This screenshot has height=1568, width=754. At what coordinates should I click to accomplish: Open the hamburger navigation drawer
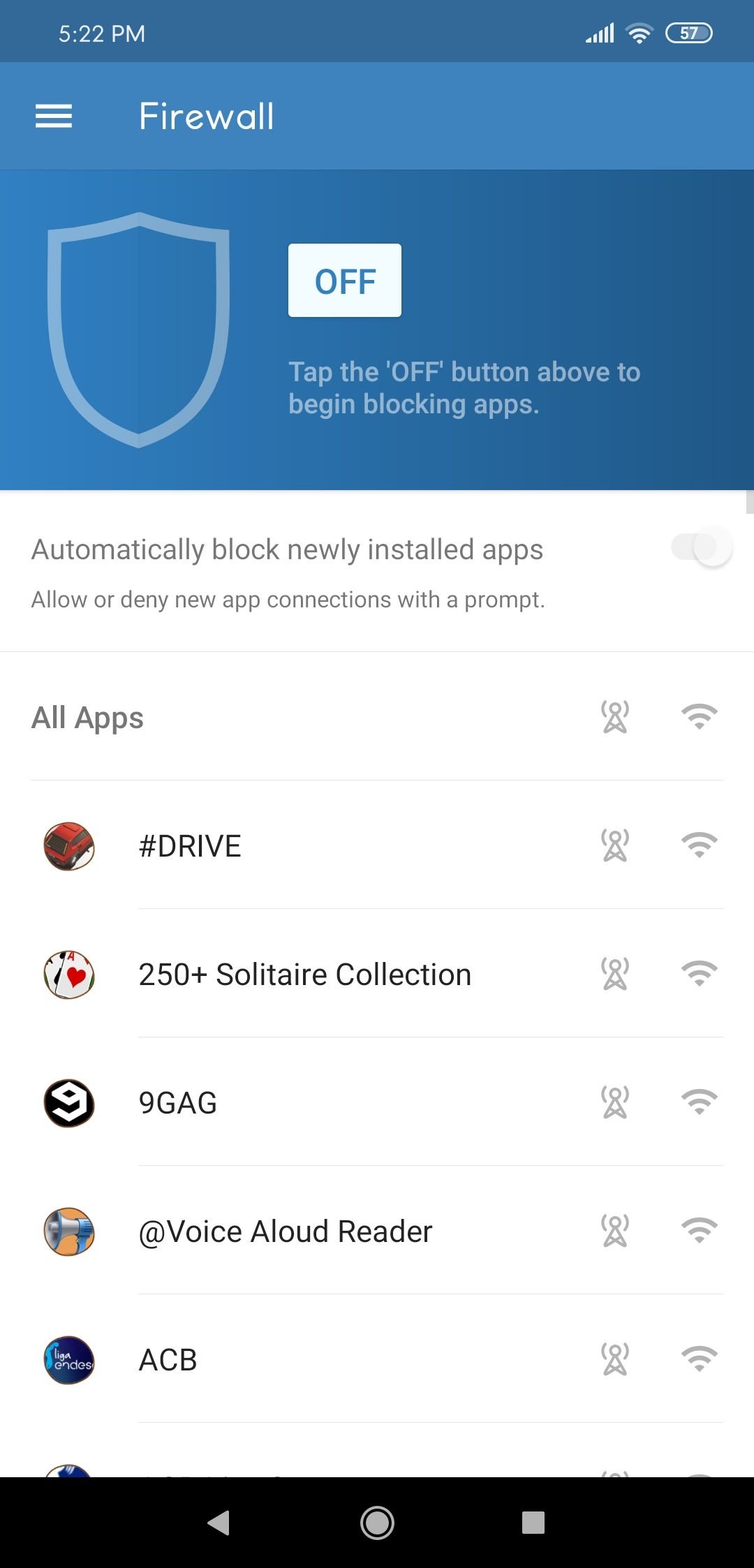(54, 116)
